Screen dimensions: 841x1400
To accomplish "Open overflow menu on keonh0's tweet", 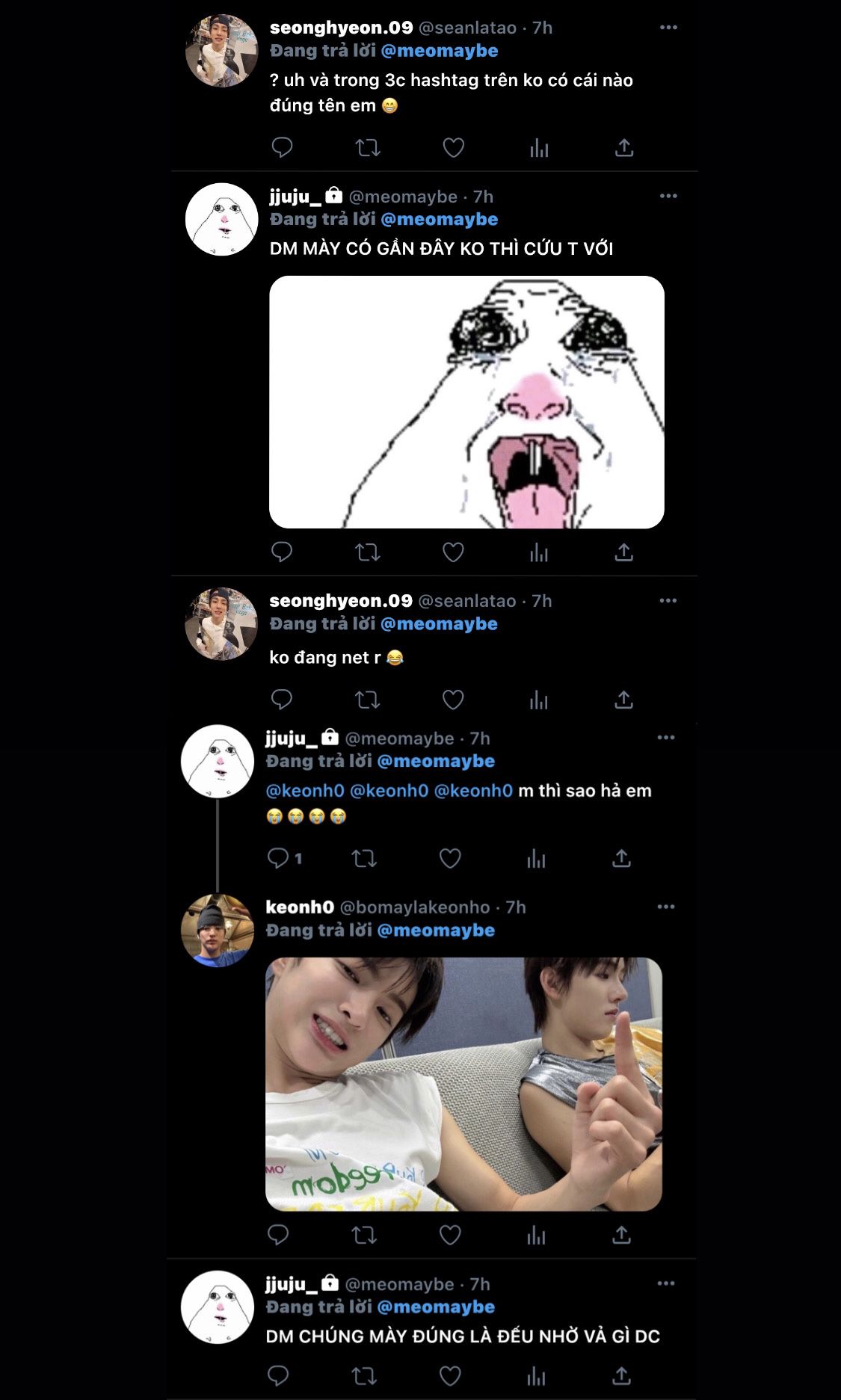I will [665, 907].
